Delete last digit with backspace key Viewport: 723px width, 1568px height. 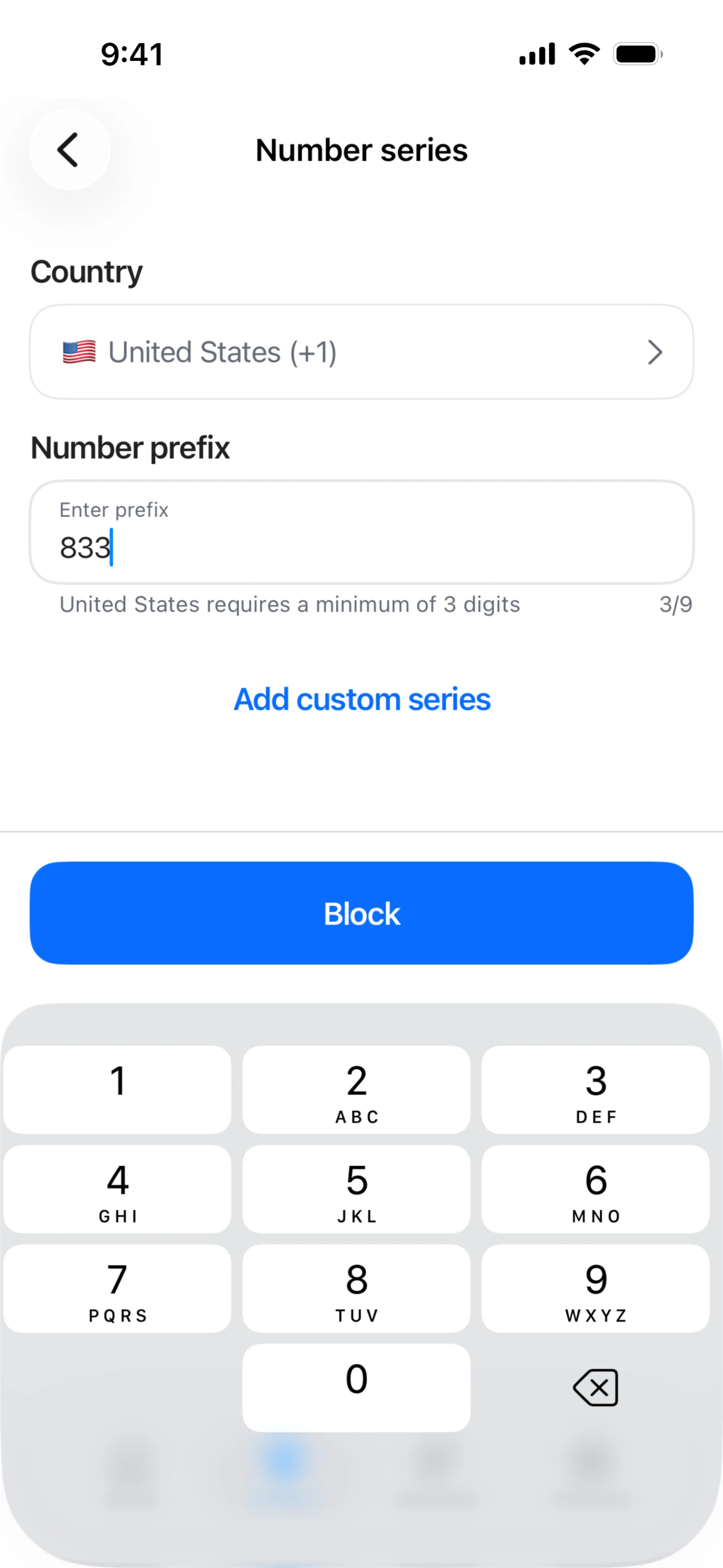click(x=595, y=1387)
